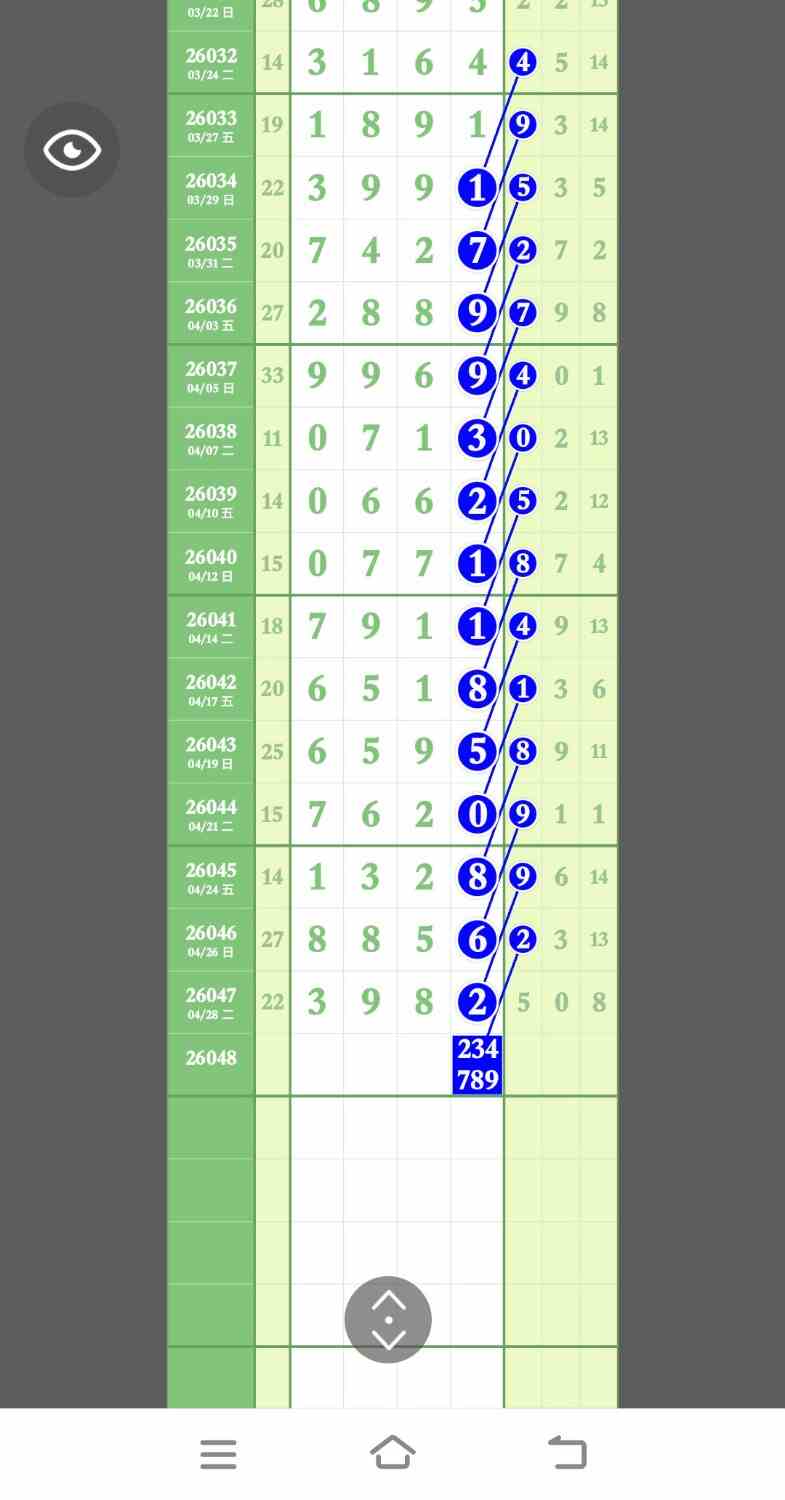Tap the floating up-down scroll button
This screenshot has height=1500, width=785.
pyautogui.click(x=388, y=1319)
